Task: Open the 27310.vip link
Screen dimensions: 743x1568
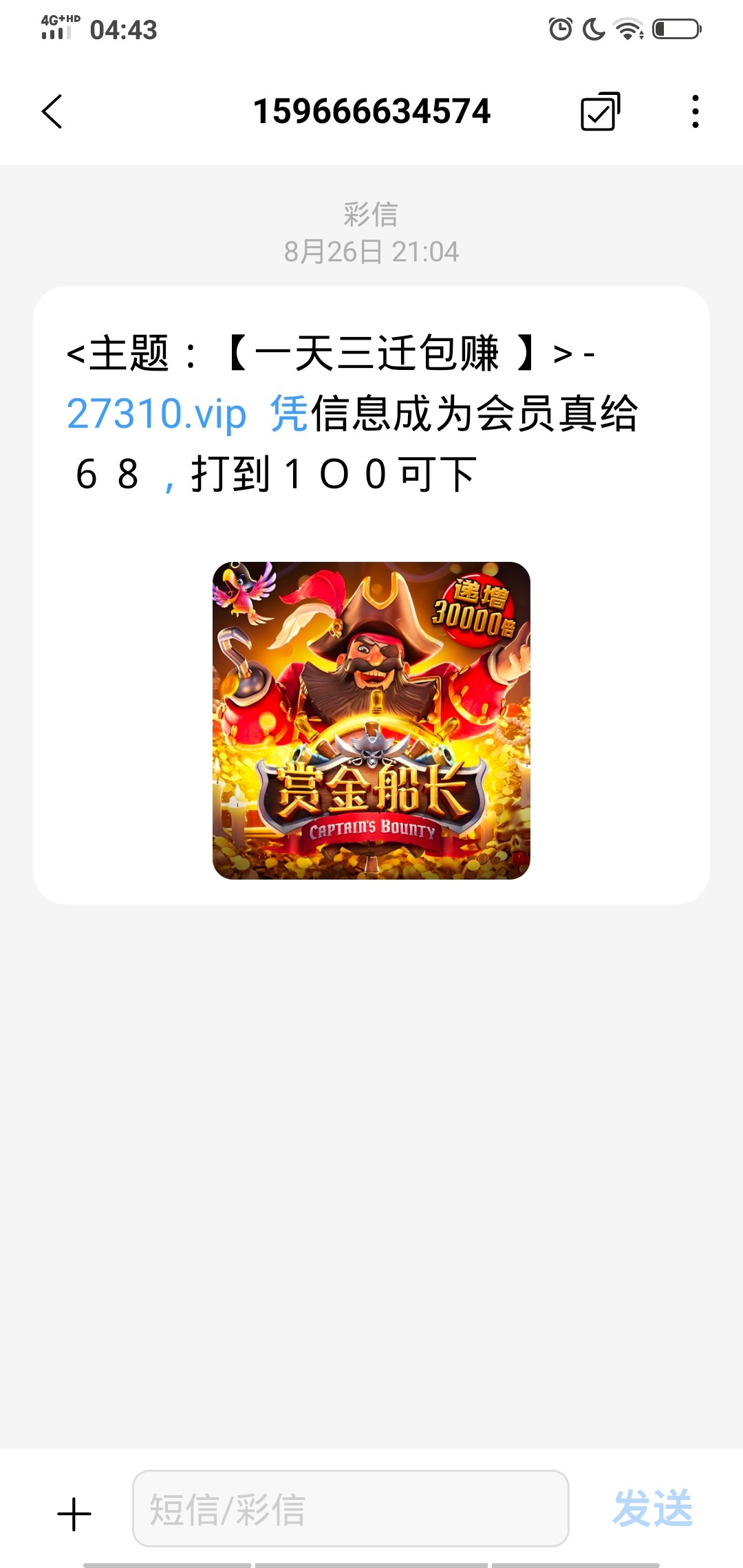Action: click(157, 414)
